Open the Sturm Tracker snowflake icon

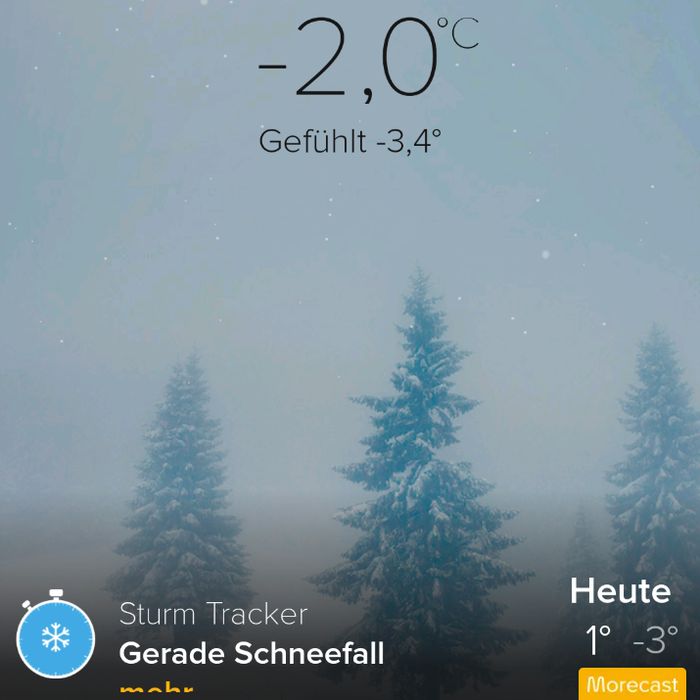click(x=56, y=637)
